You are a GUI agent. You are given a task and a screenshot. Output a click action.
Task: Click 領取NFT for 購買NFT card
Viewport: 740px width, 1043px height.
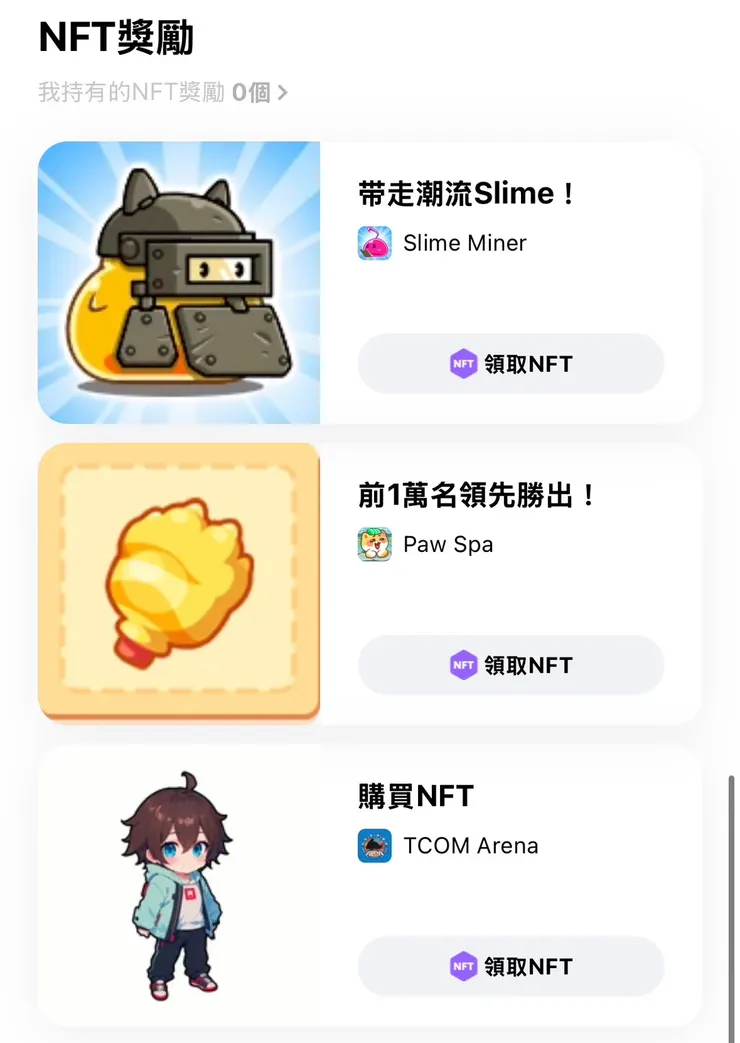tap(511, 966)
